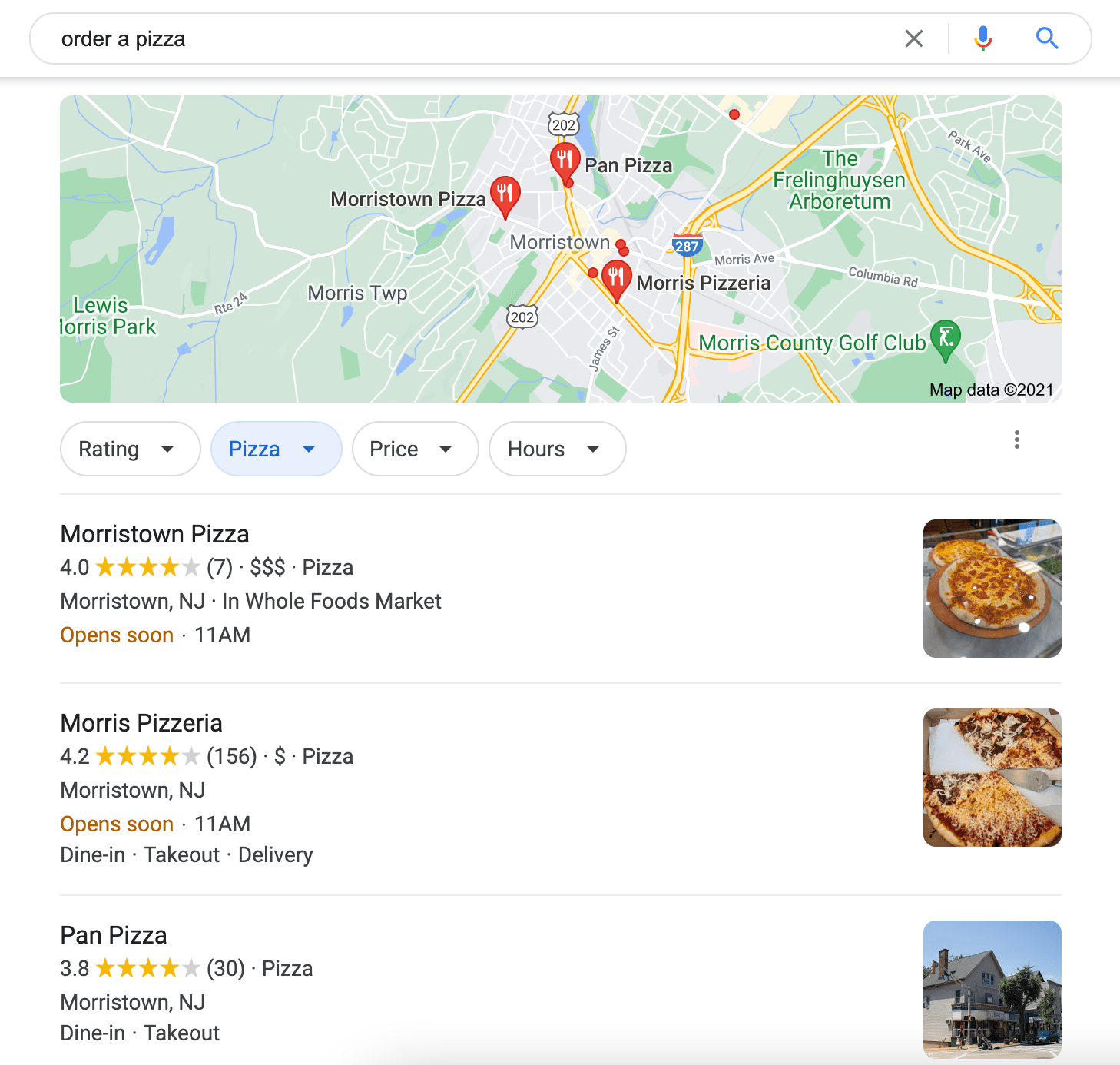Start voice search with microphone

(982, 38)
